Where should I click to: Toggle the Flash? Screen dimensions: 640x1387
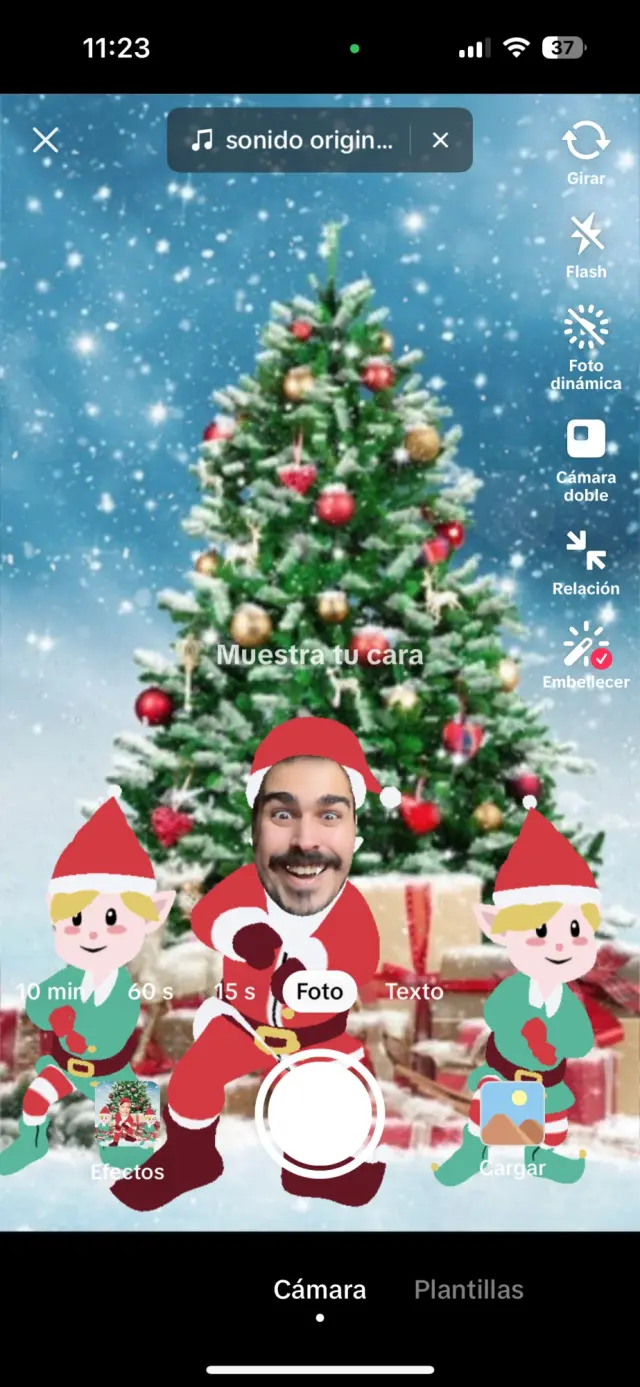586,246
